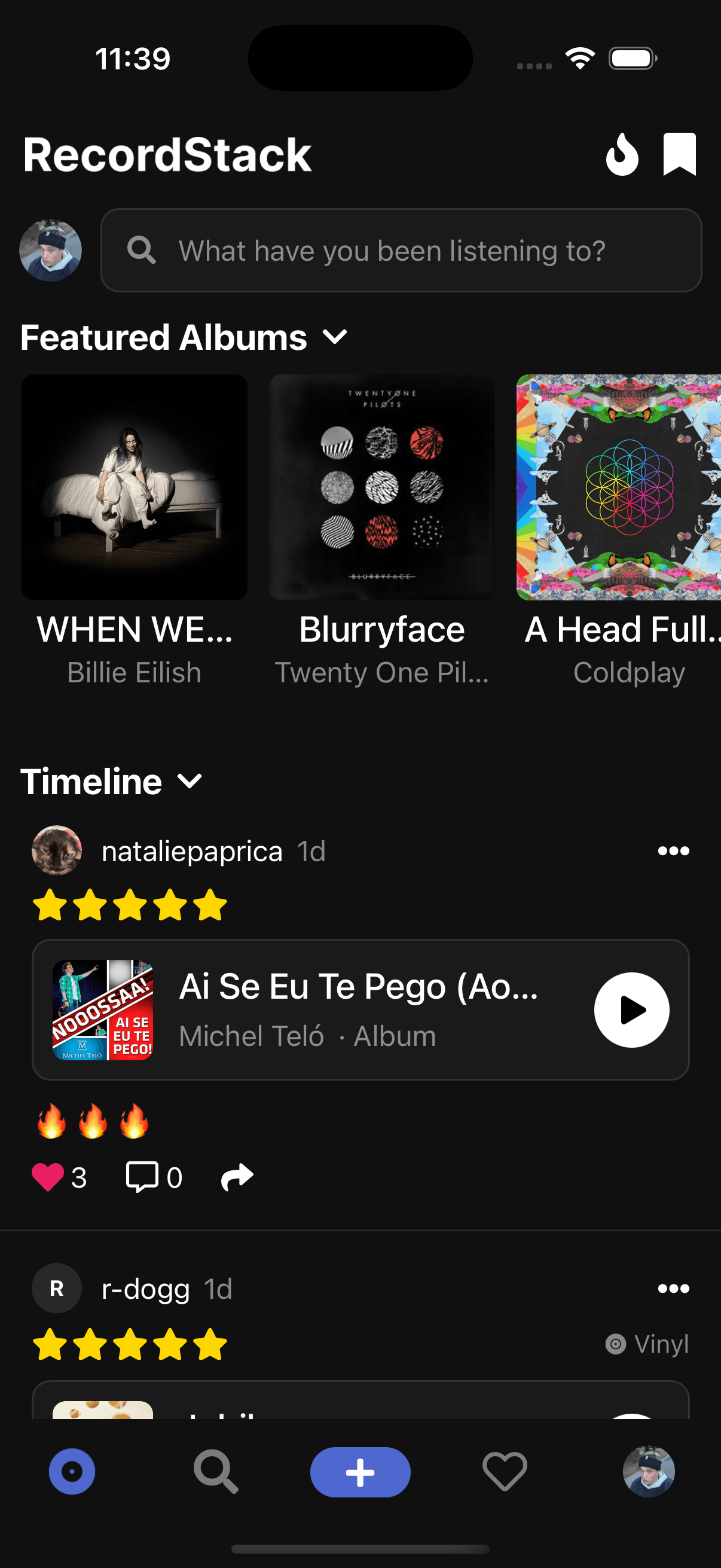Open options menu on r-dogg's post
This screenshot has width=721, height=1568.
674,1288
